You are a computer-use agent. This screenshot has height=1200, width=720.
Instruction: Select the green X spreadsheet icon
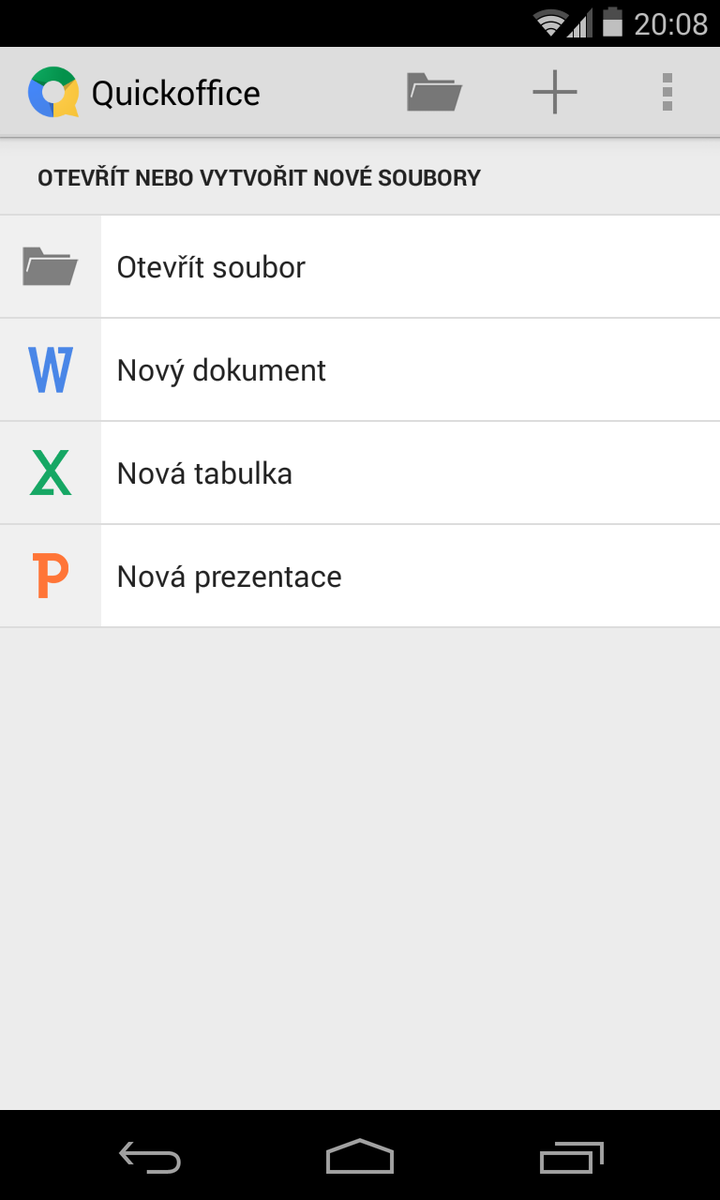pos(50,472)
